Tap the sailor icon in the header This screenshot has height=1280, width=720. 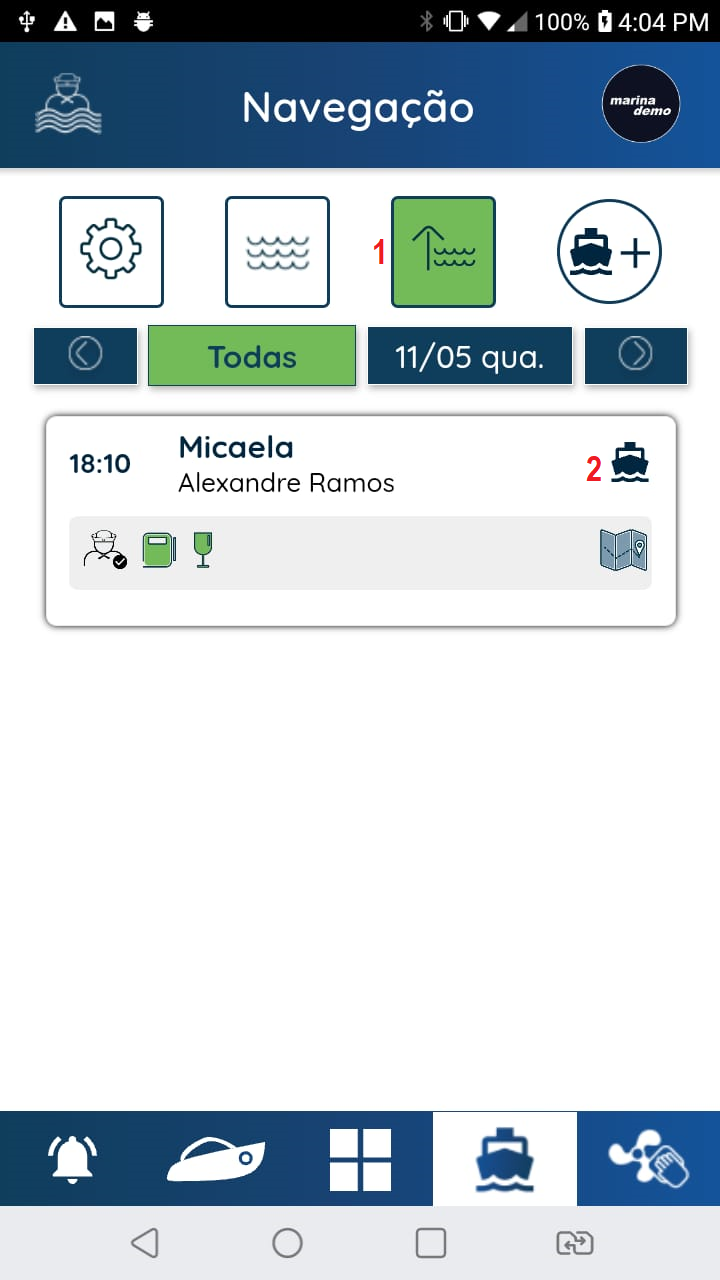pyautogui.click(x=68, y=104)
